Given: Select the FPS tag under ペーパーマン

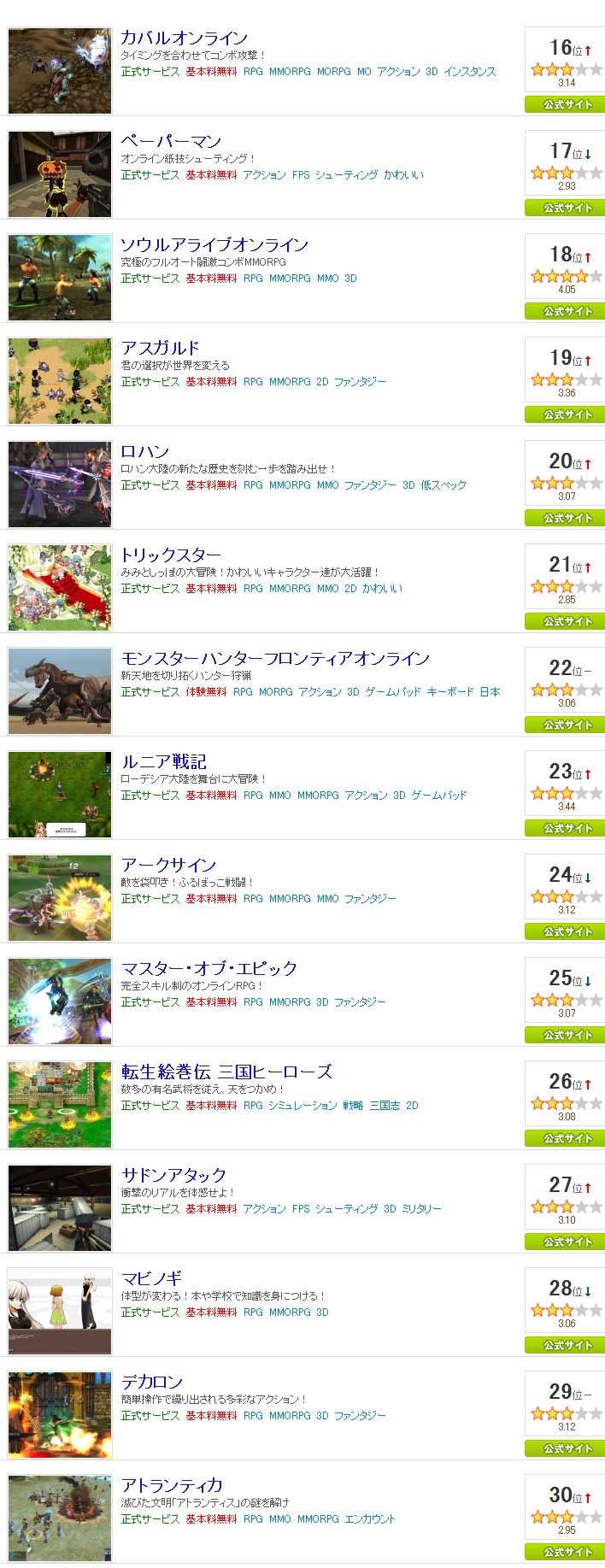Looking at the screenshot, I should coord(301,175).
